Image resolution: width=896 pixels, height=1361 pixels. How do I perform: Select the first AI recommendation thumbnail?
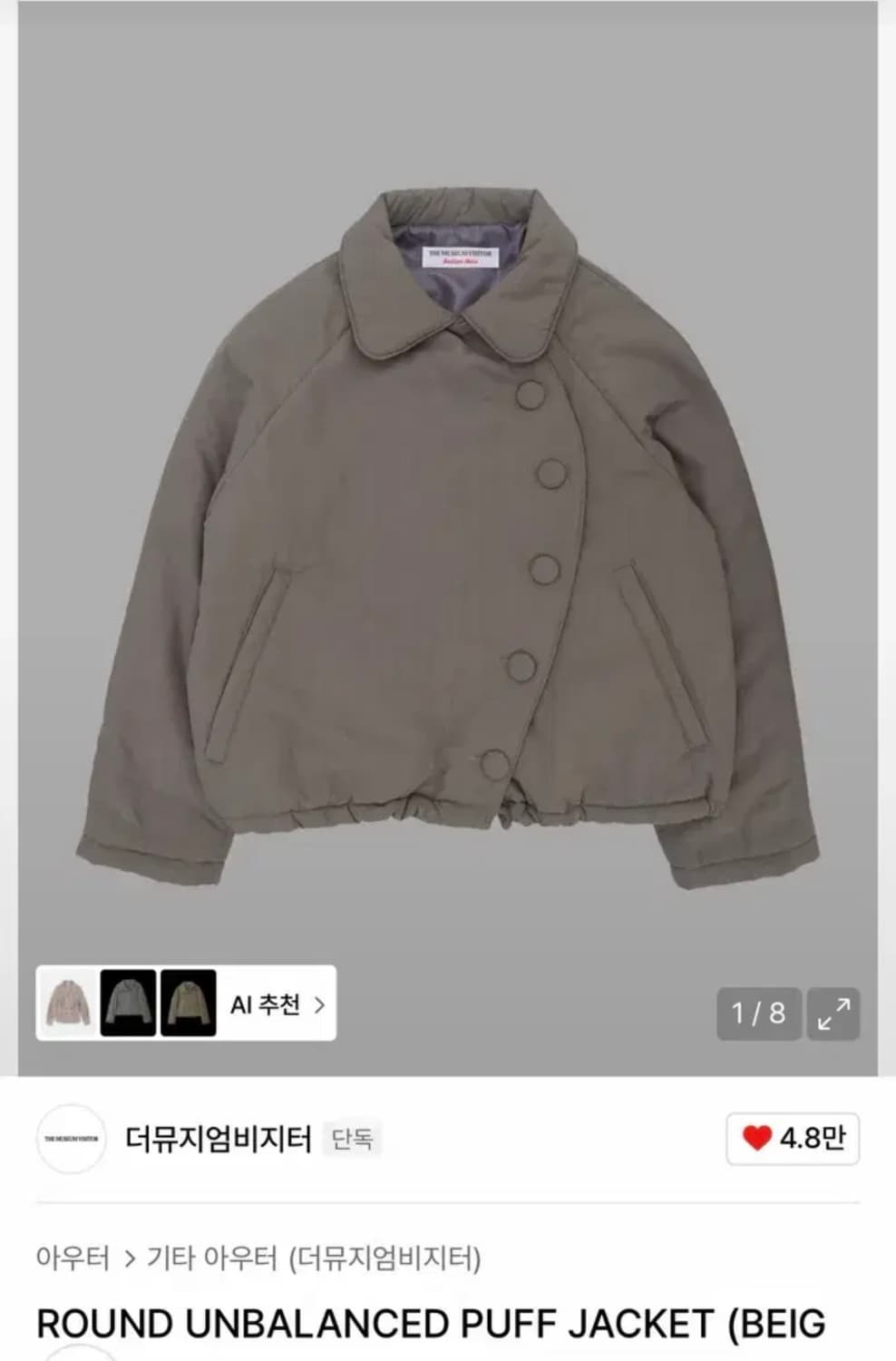pyautogui.click(x=66, y=1003)
